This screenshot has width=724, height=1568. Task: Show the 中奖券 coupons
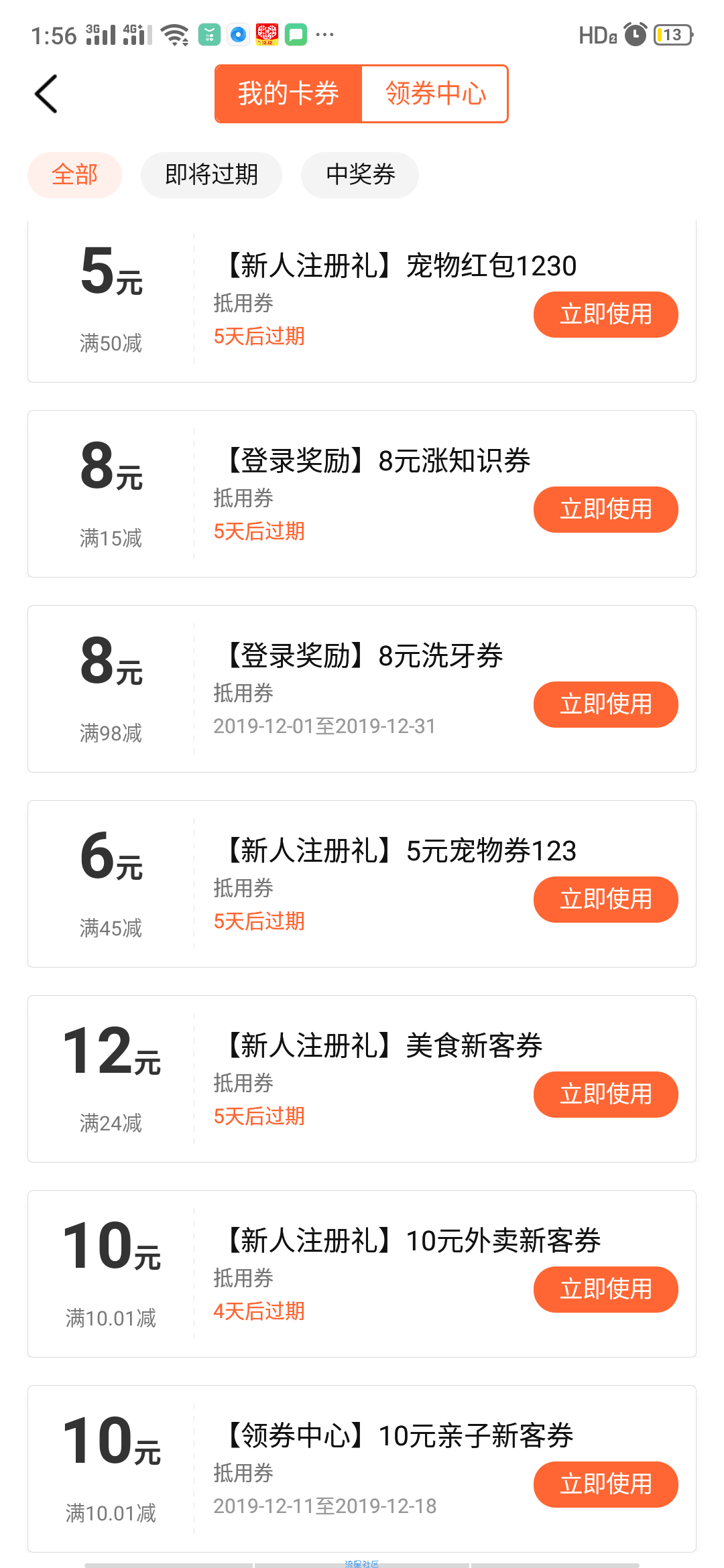click(360, 175)
